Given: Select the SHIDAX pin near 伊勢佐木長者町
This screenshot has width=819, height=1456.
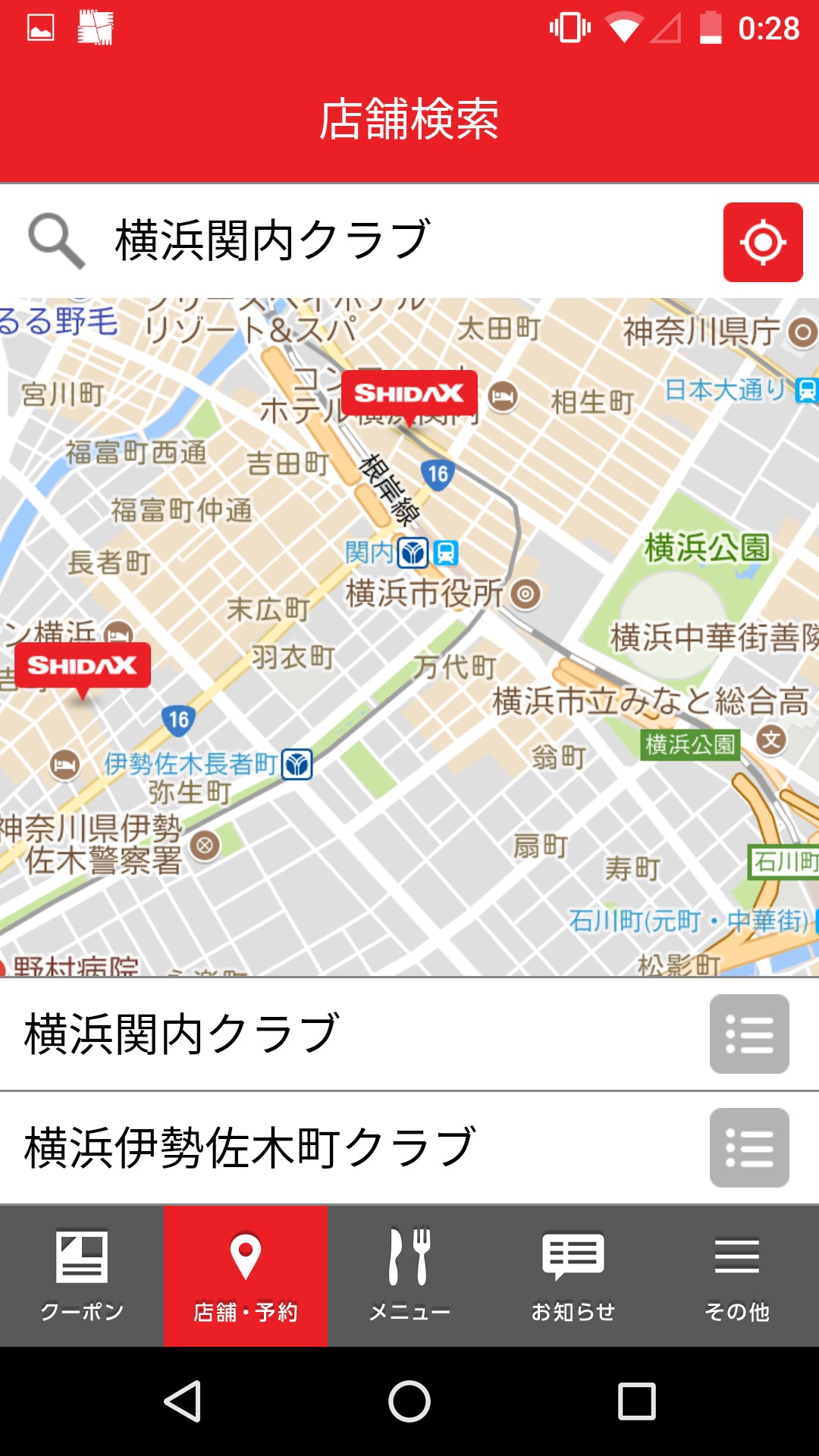Looking at the screenshot, I should pyautogui.click(x=82, y=667).
